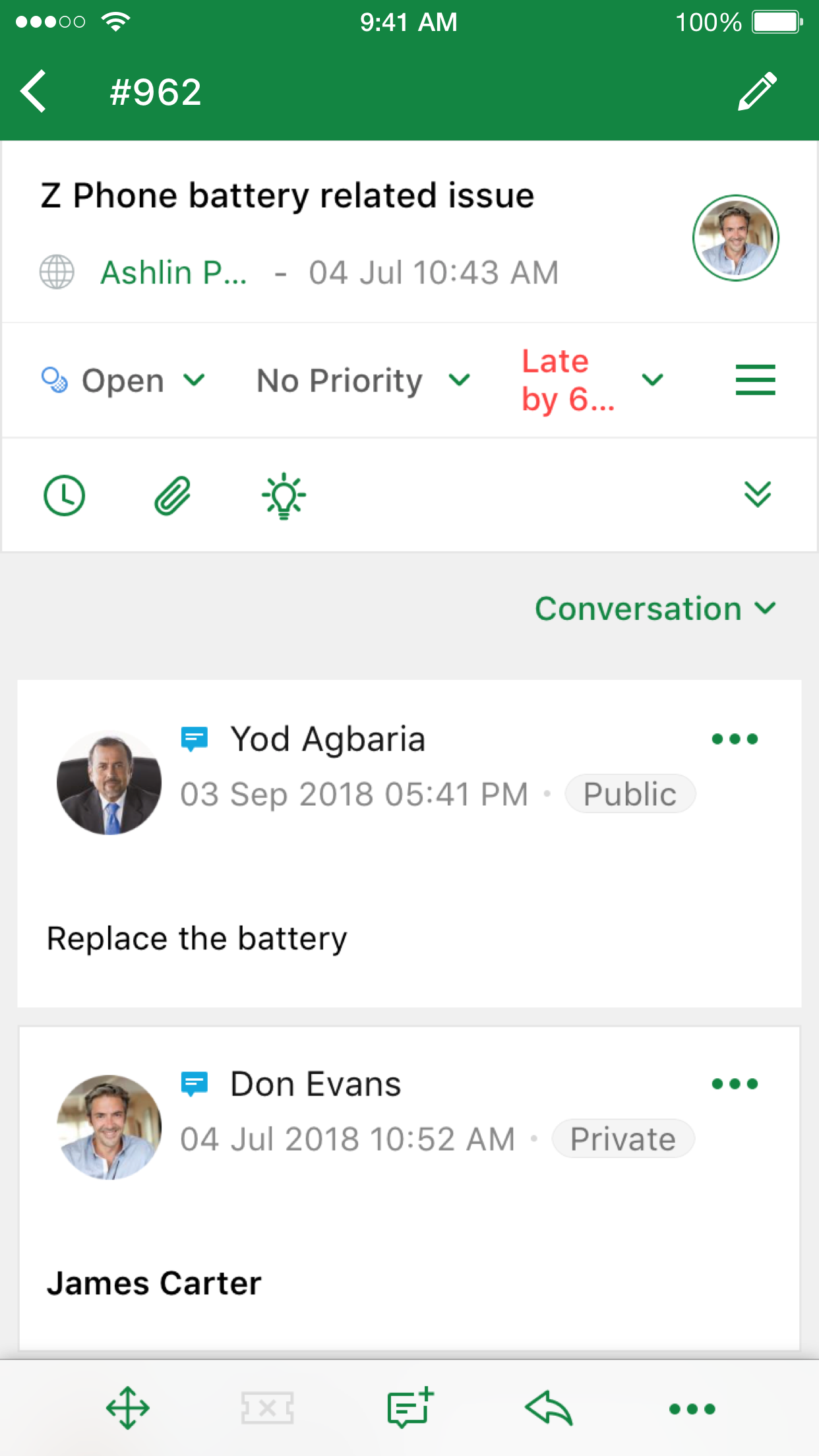Change the Conversation view filter
This screenshot has width=819, height=1456.
(x=655, y=608)
